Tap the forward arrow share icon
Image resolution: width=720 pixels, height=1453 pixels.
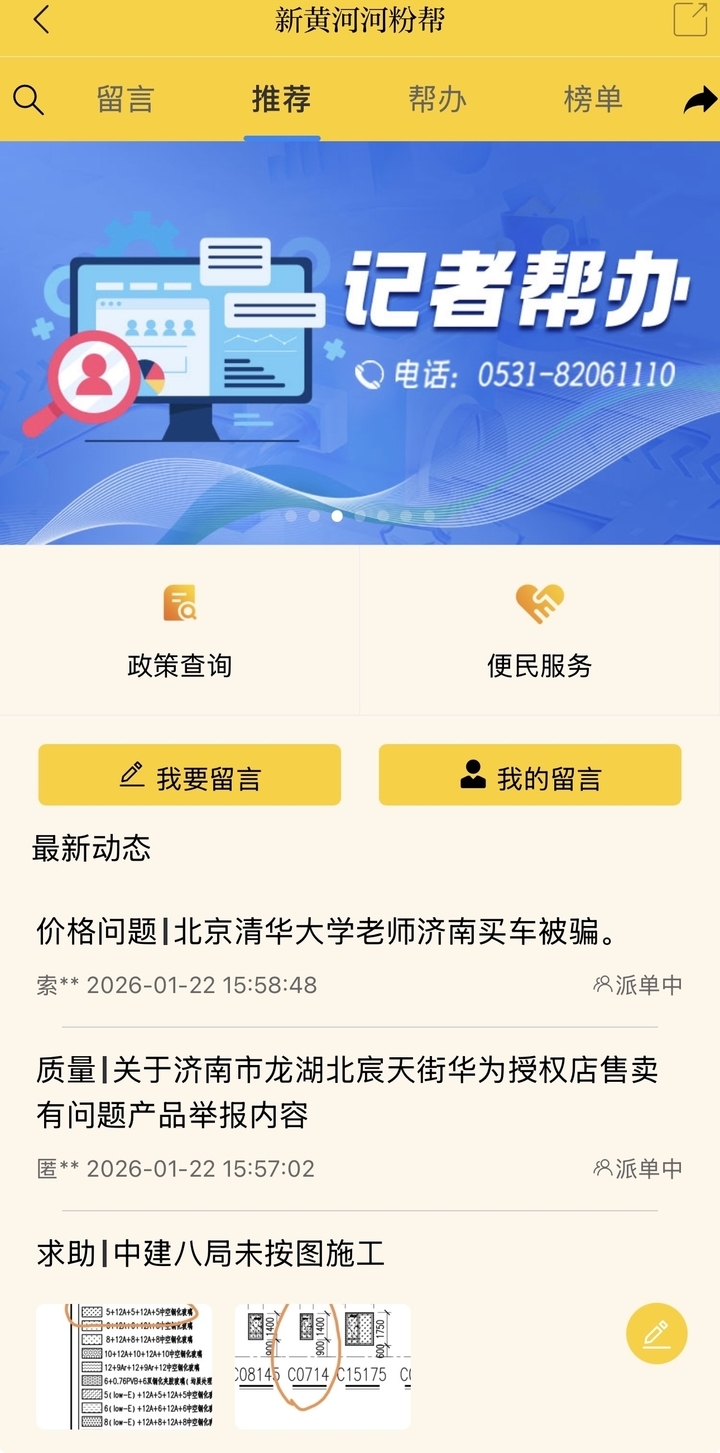point(699,99)
